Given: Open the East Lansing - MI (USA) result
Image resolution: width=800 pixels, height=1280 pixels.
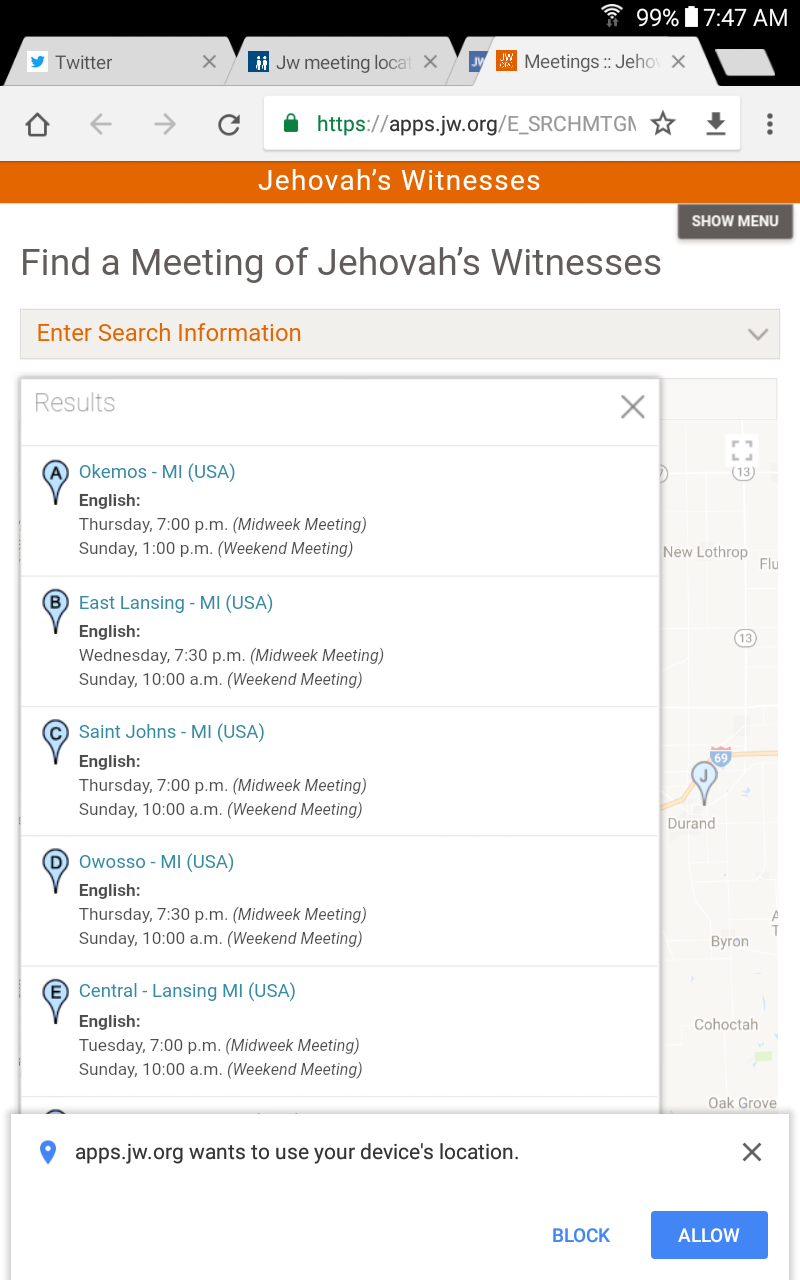Looking at the screenshot, I should pyautogui.click(x=176, y=602).
